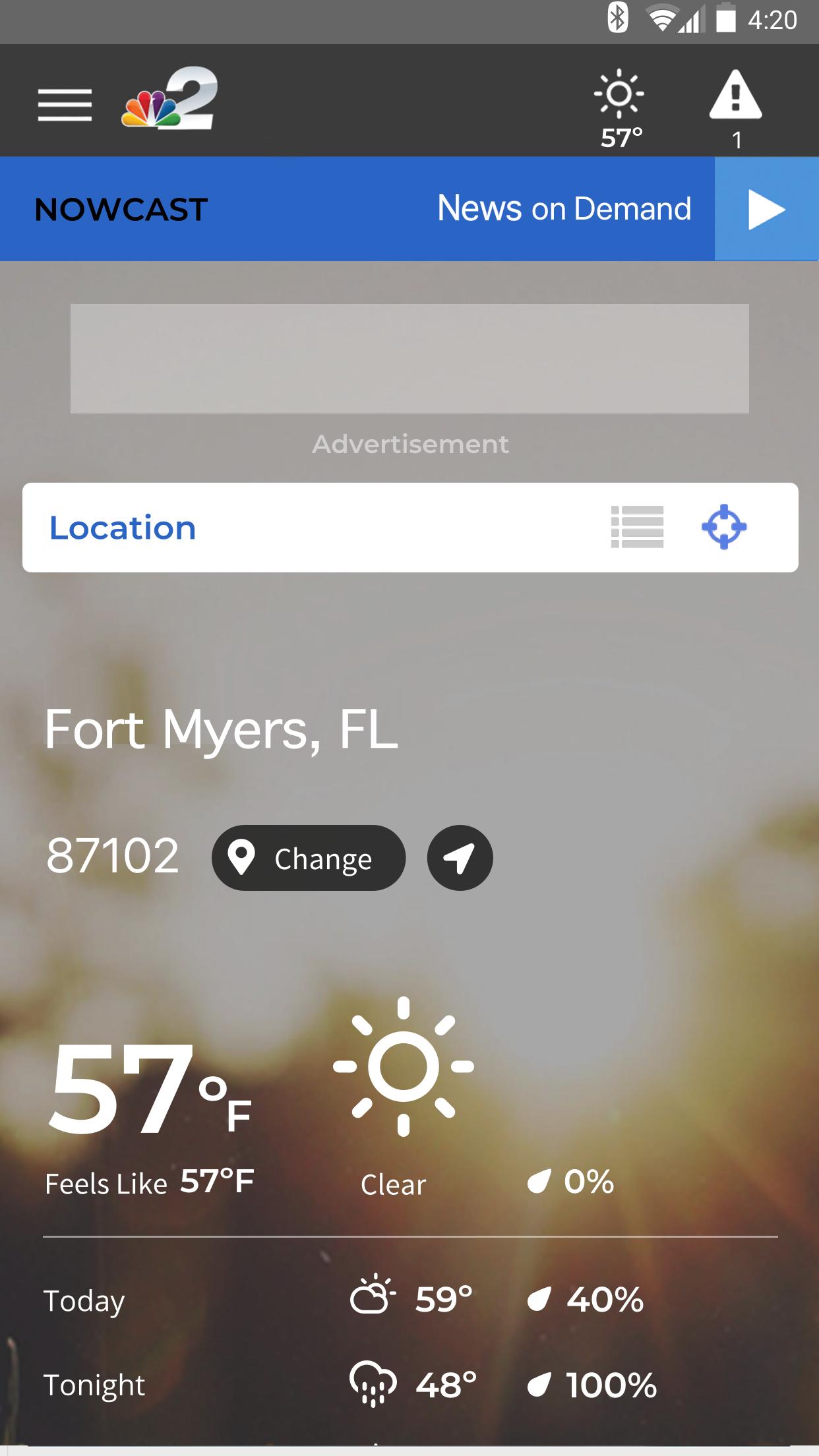Open the 57° weather shortcut in the header
Viewport: 819px width, 1456px height.
pos(620,108)
